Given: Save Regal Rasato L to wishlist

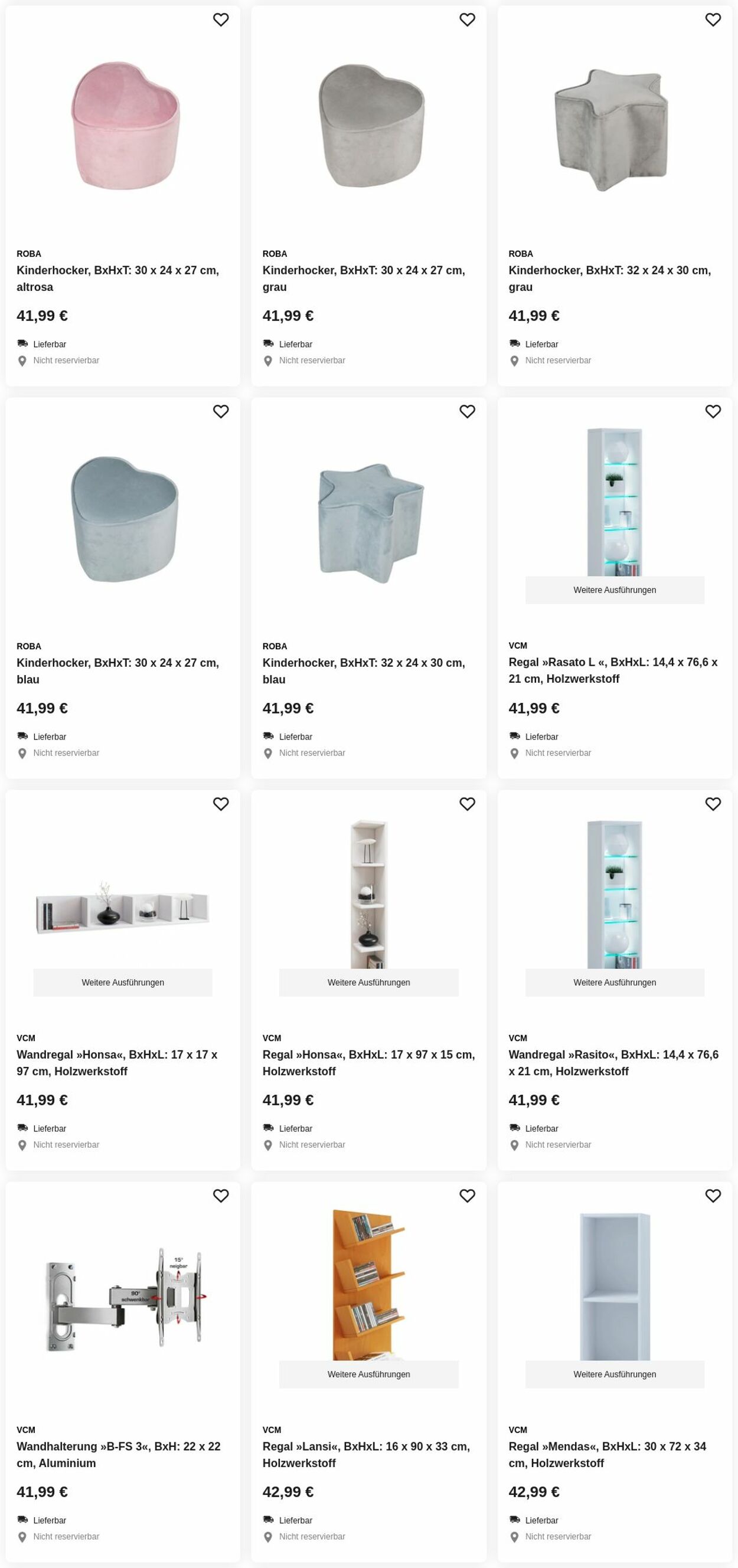Looking at the screenshot, I should click(713, 411).
